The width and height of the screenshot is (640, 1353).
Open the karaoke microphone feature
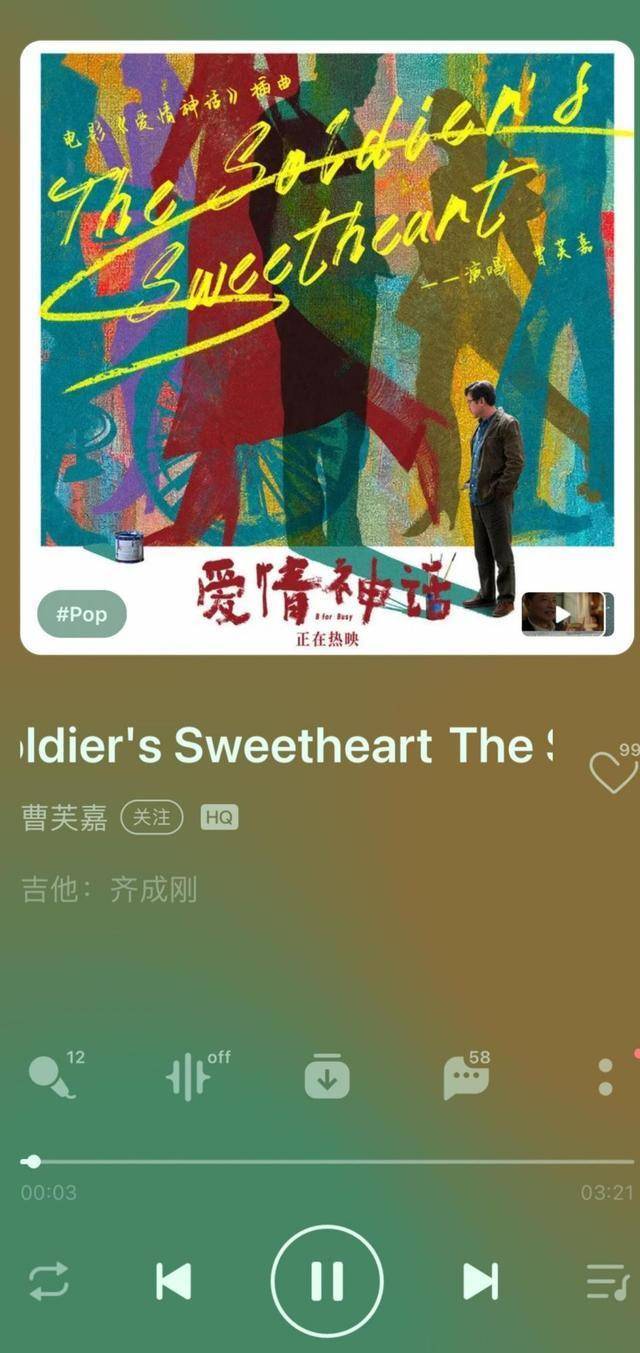tap(52, 1078)
